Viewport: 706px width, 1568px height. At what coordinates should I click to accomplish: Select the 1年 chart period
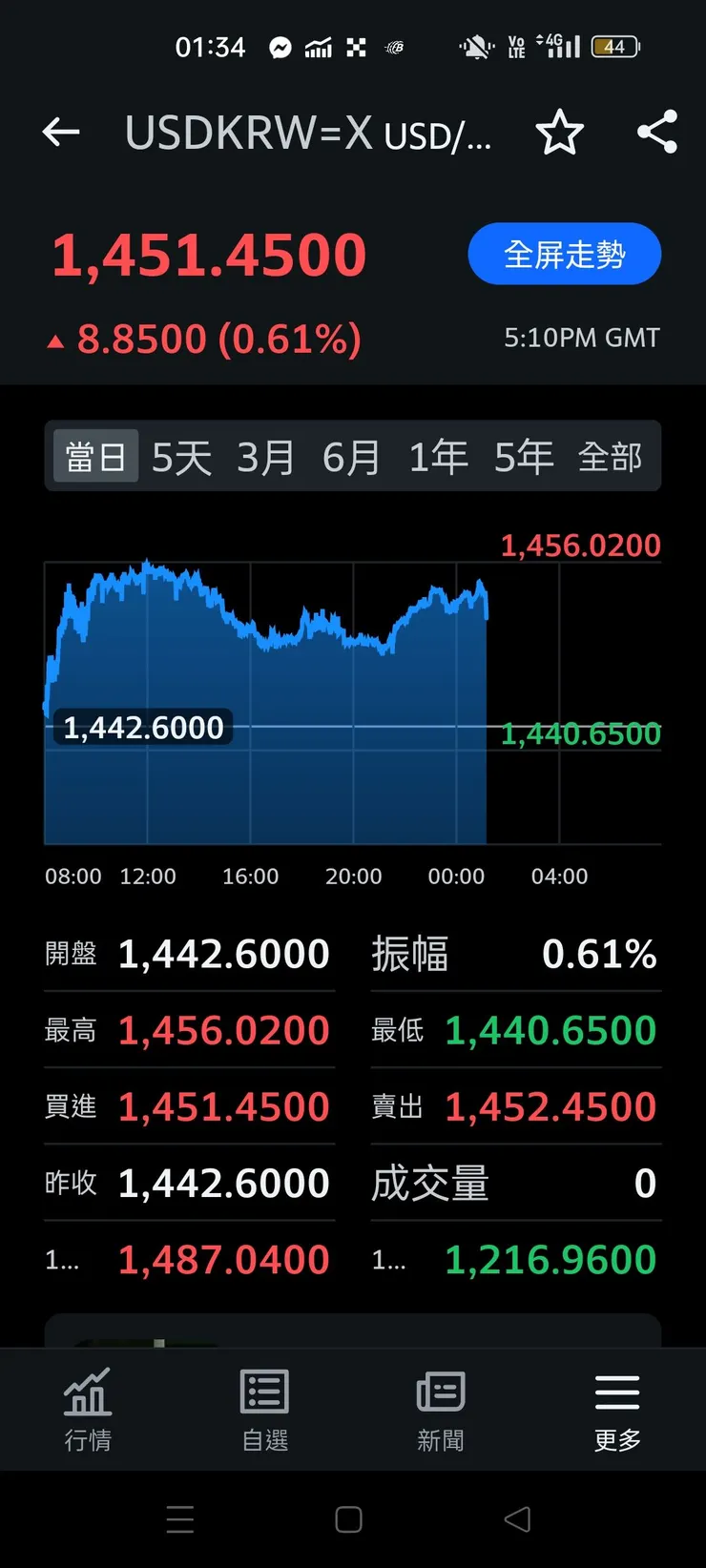tap(438, 456)
